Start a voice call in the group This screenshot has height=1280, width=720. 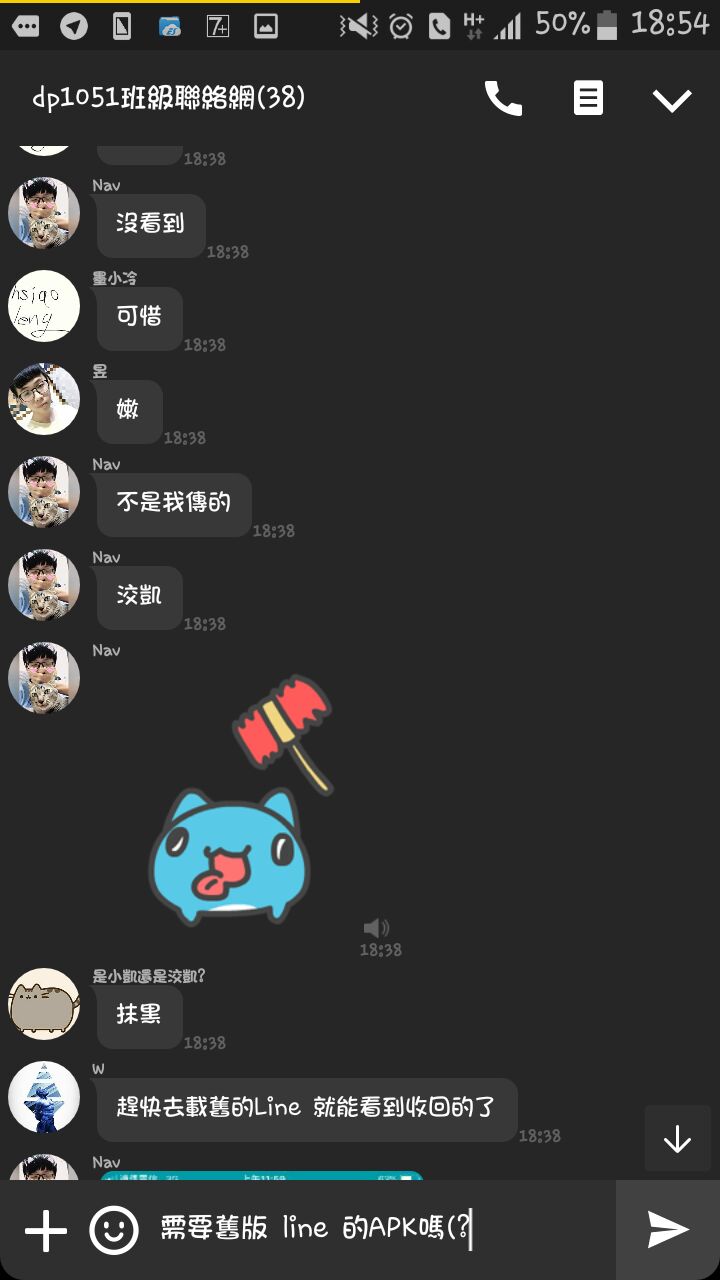pos(503,98)
